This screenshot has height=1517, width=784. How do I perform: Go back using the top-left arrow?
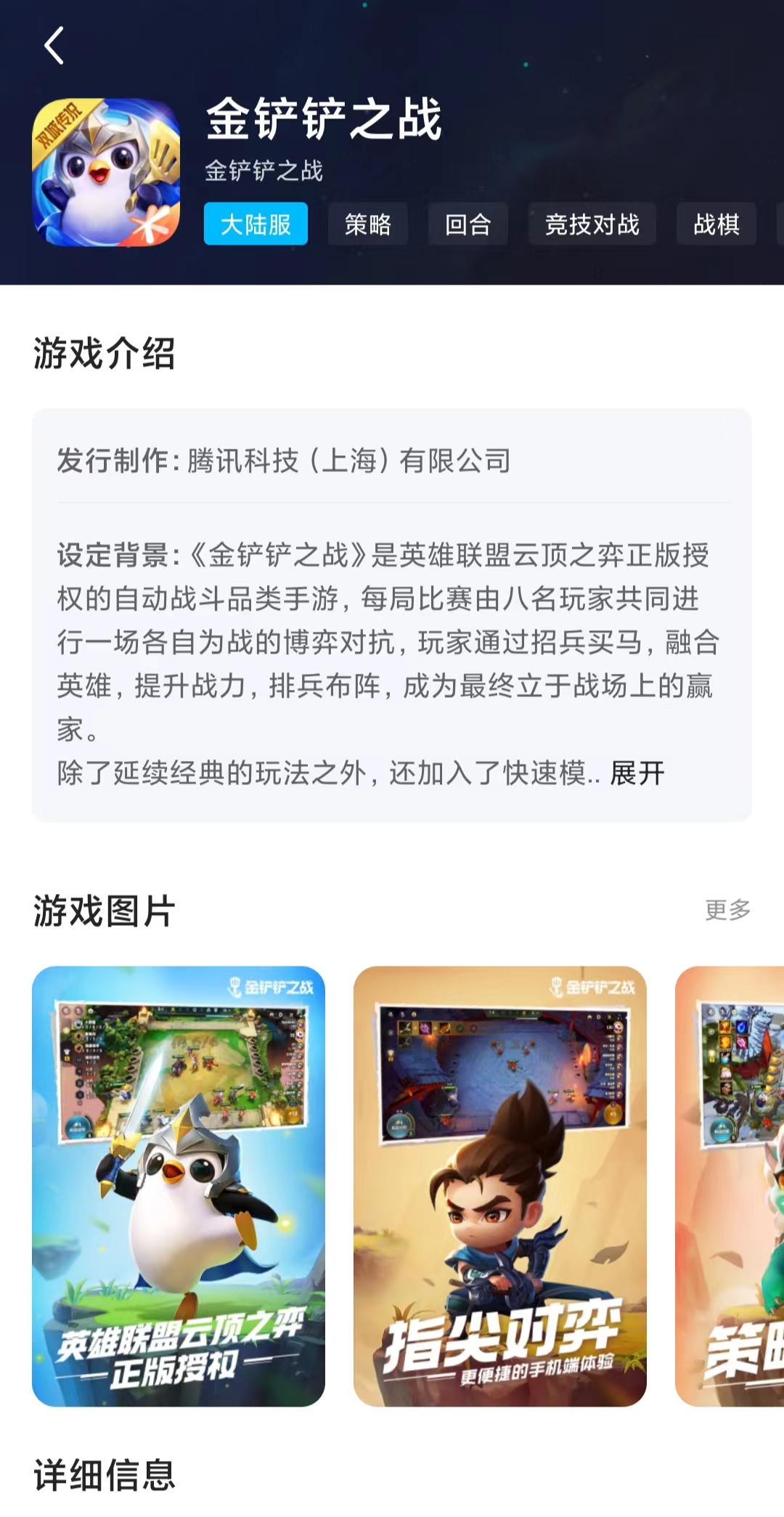pos(54,46)
